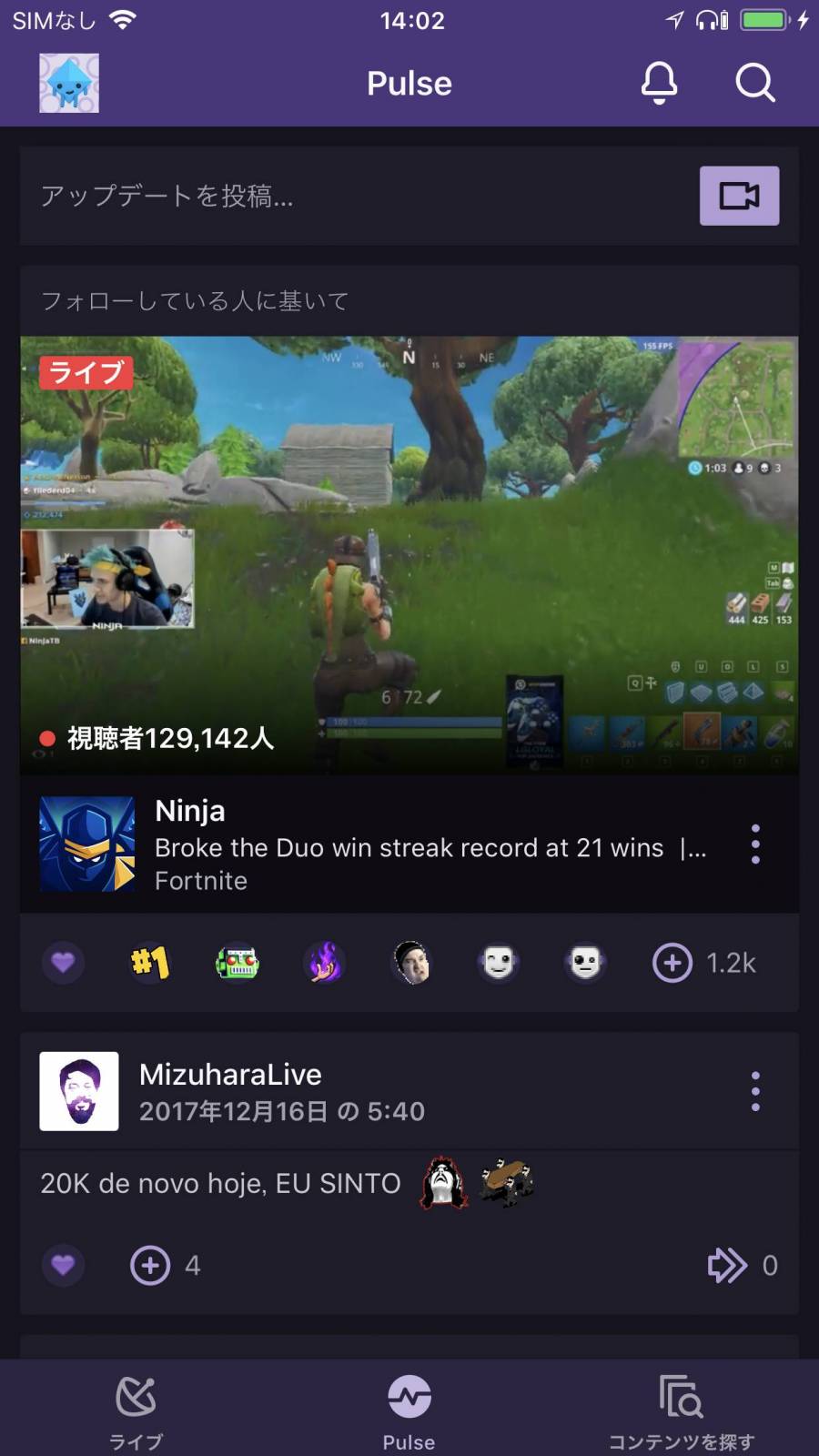Tap the video camera post button
Screen dimensions: 819x1456
coord(739,196)
